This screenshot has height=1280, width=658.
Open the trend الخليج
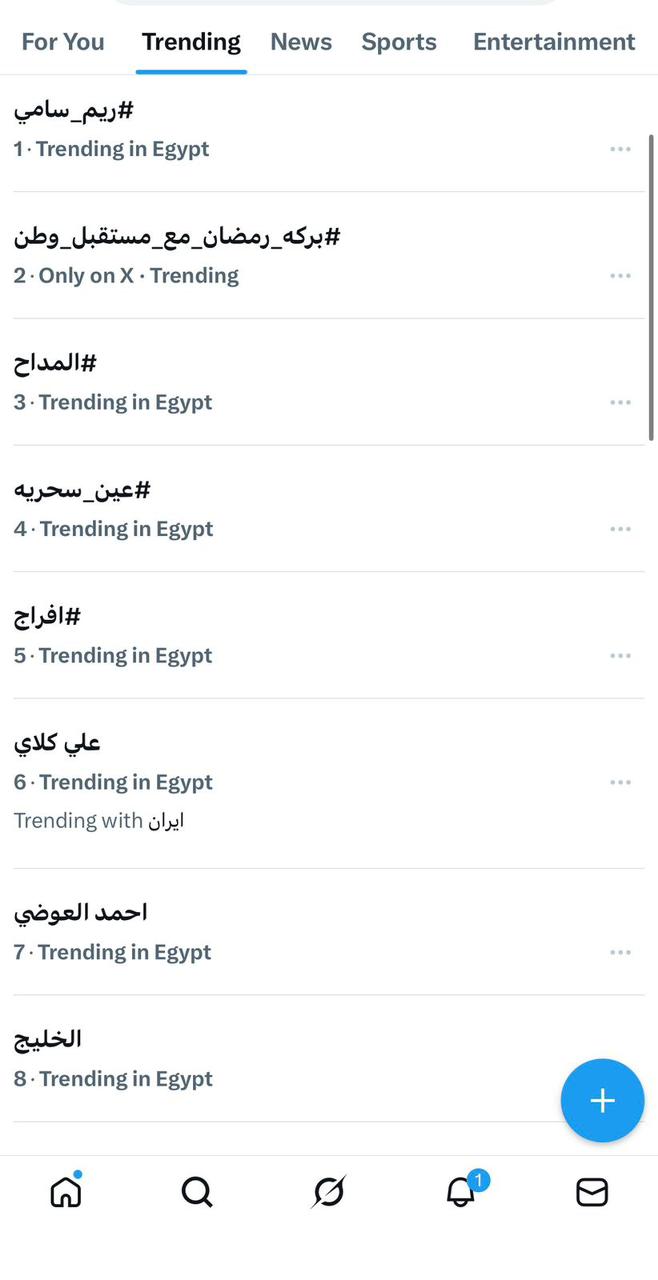pos(48,1040)
